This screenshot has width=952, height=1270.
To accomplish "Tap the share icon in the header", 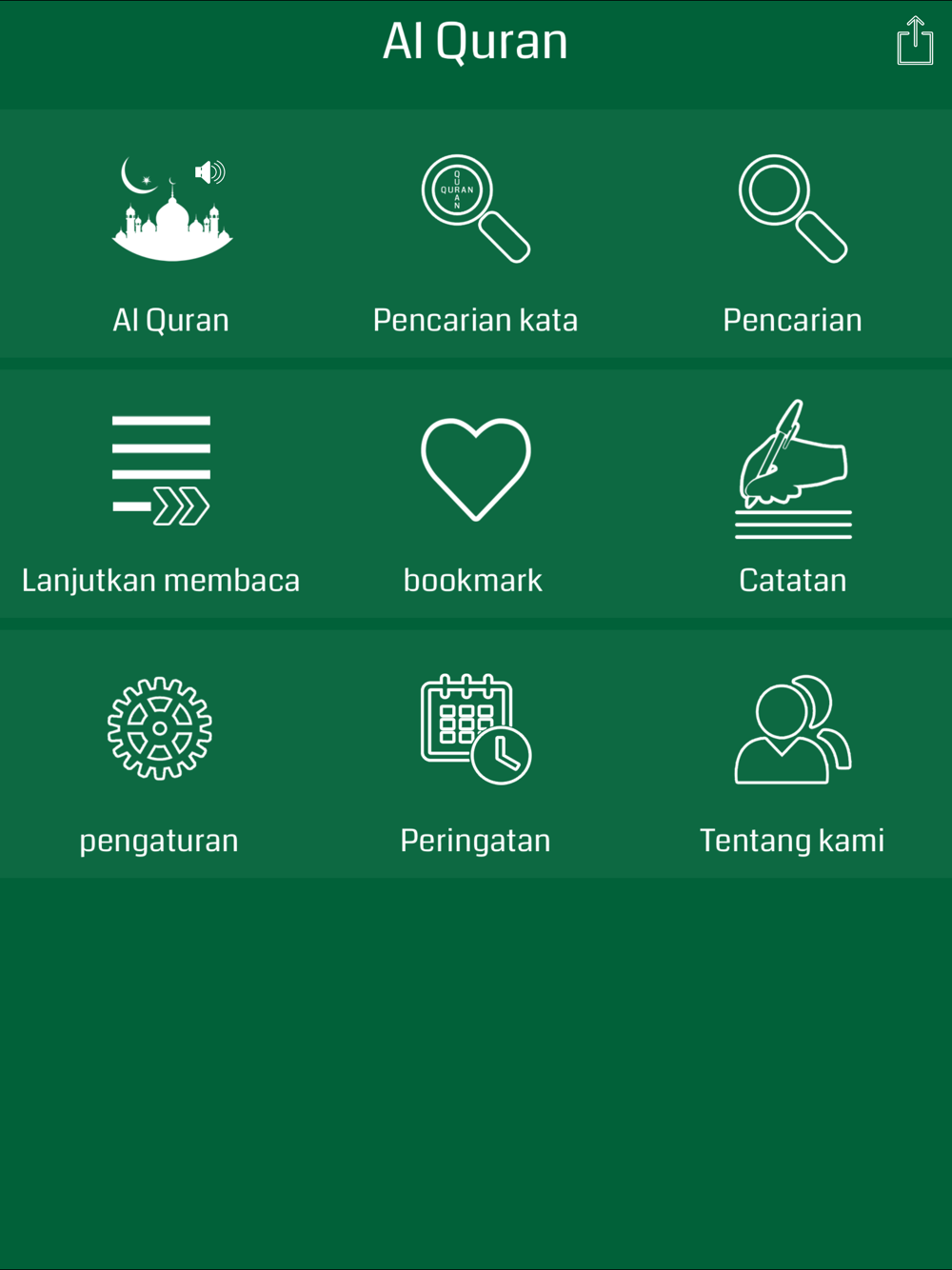I will (x=915, y=41).
